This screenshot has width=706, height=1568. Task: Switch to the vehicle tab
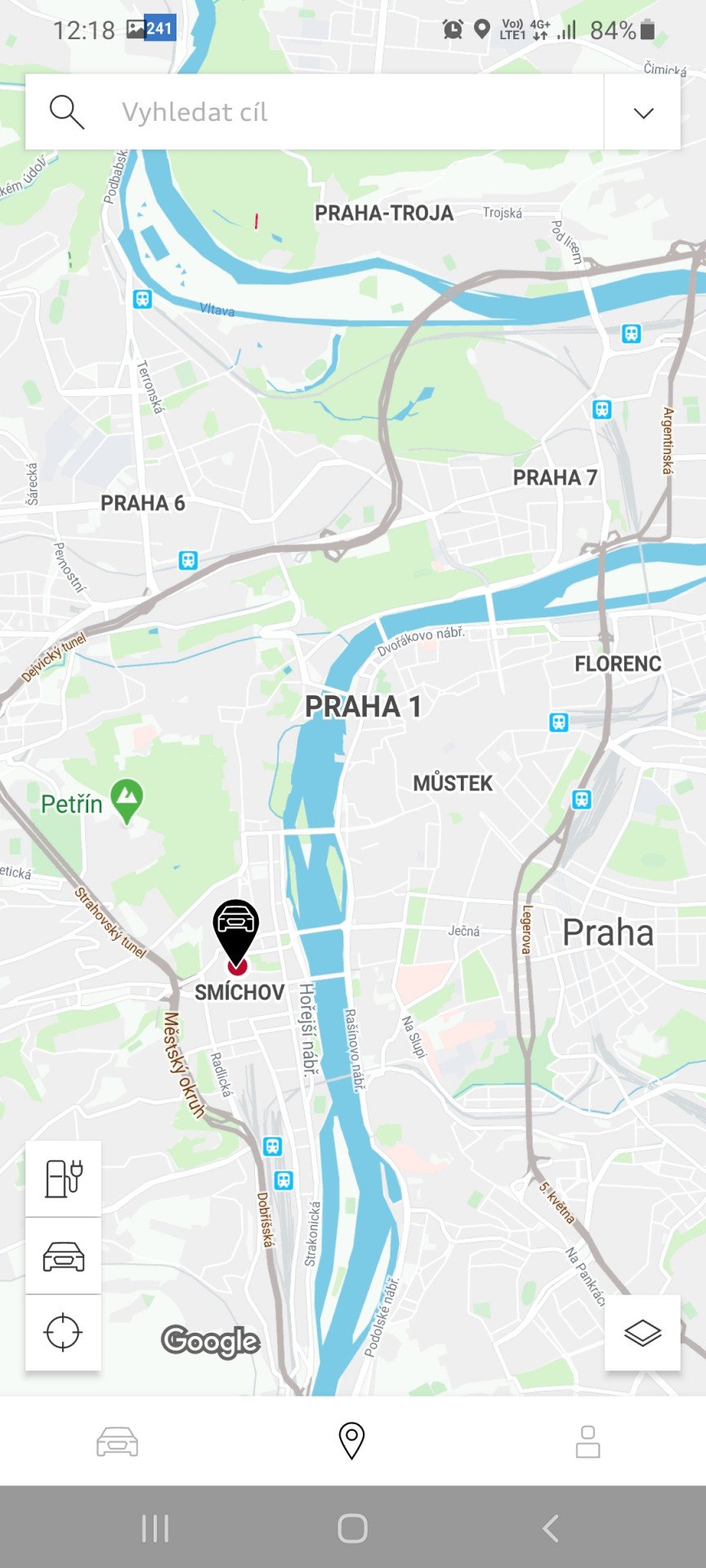tap(118, 1441)
